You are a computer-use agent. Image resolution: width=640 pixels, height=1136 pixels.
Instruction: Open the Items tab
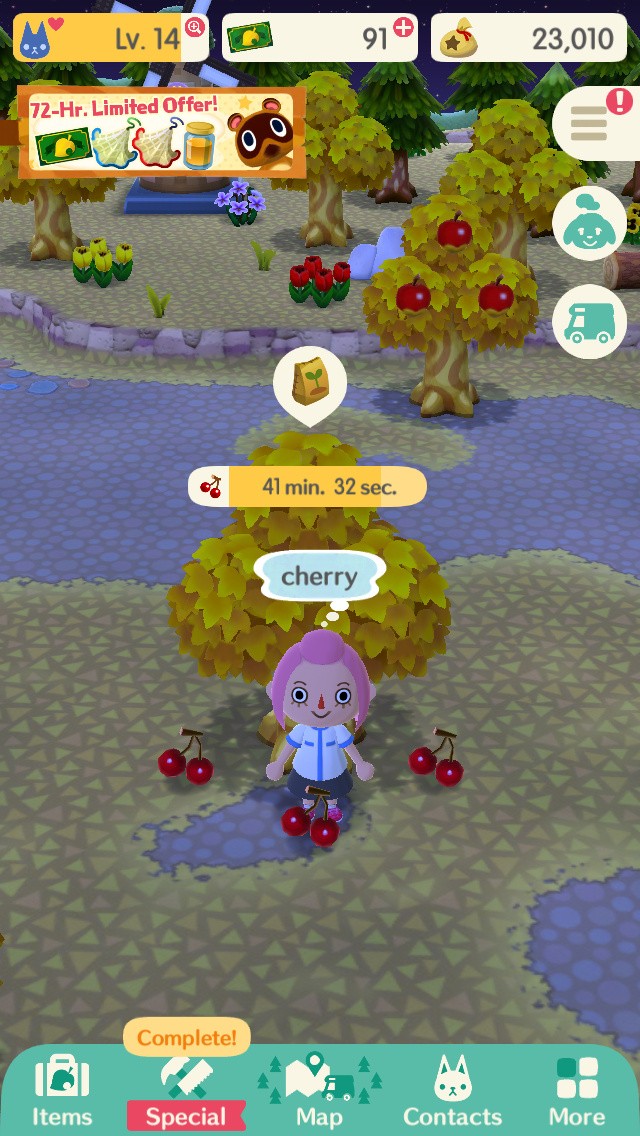[x=62, y=1093]
